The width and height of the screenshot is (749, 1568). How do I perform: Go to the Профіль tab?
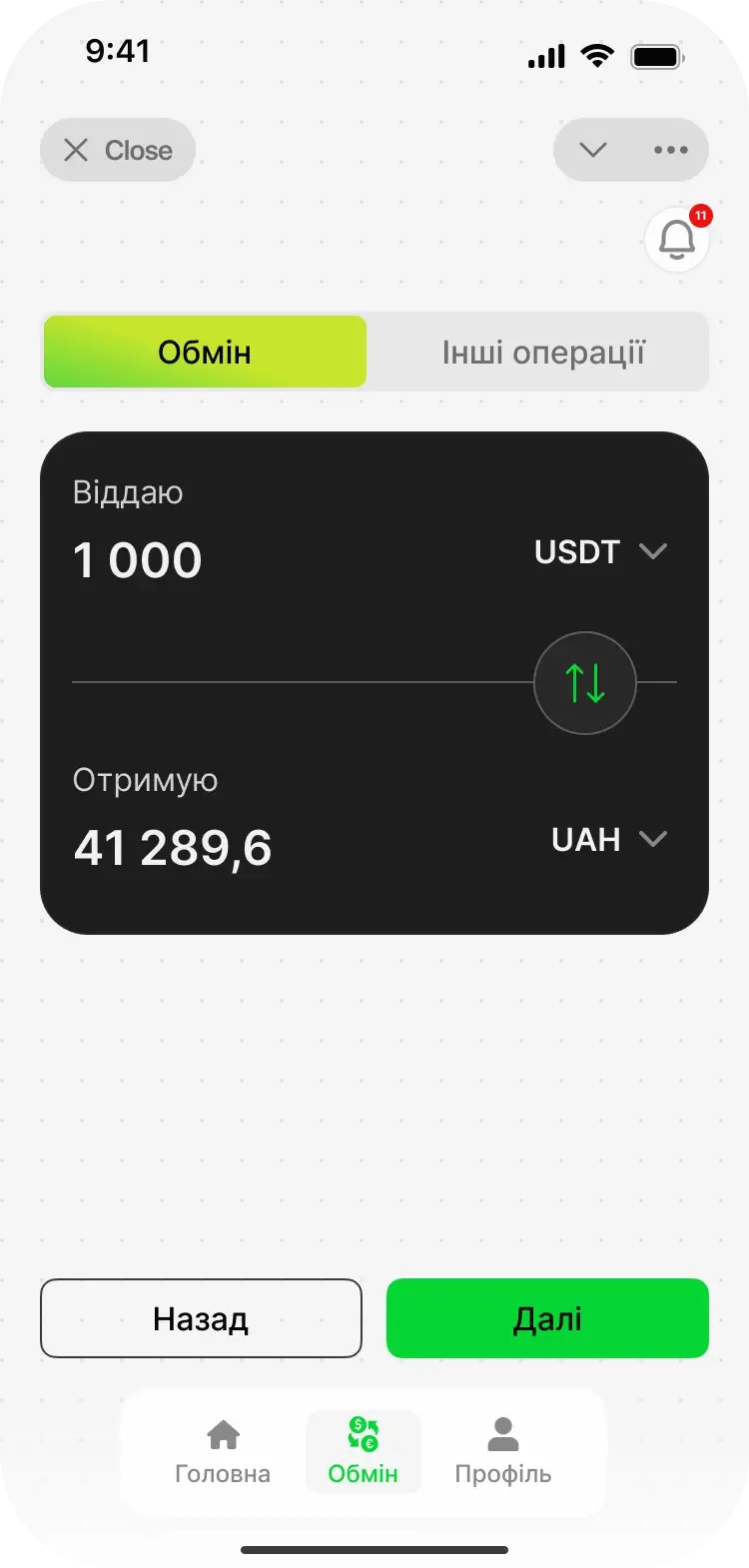502,1452
